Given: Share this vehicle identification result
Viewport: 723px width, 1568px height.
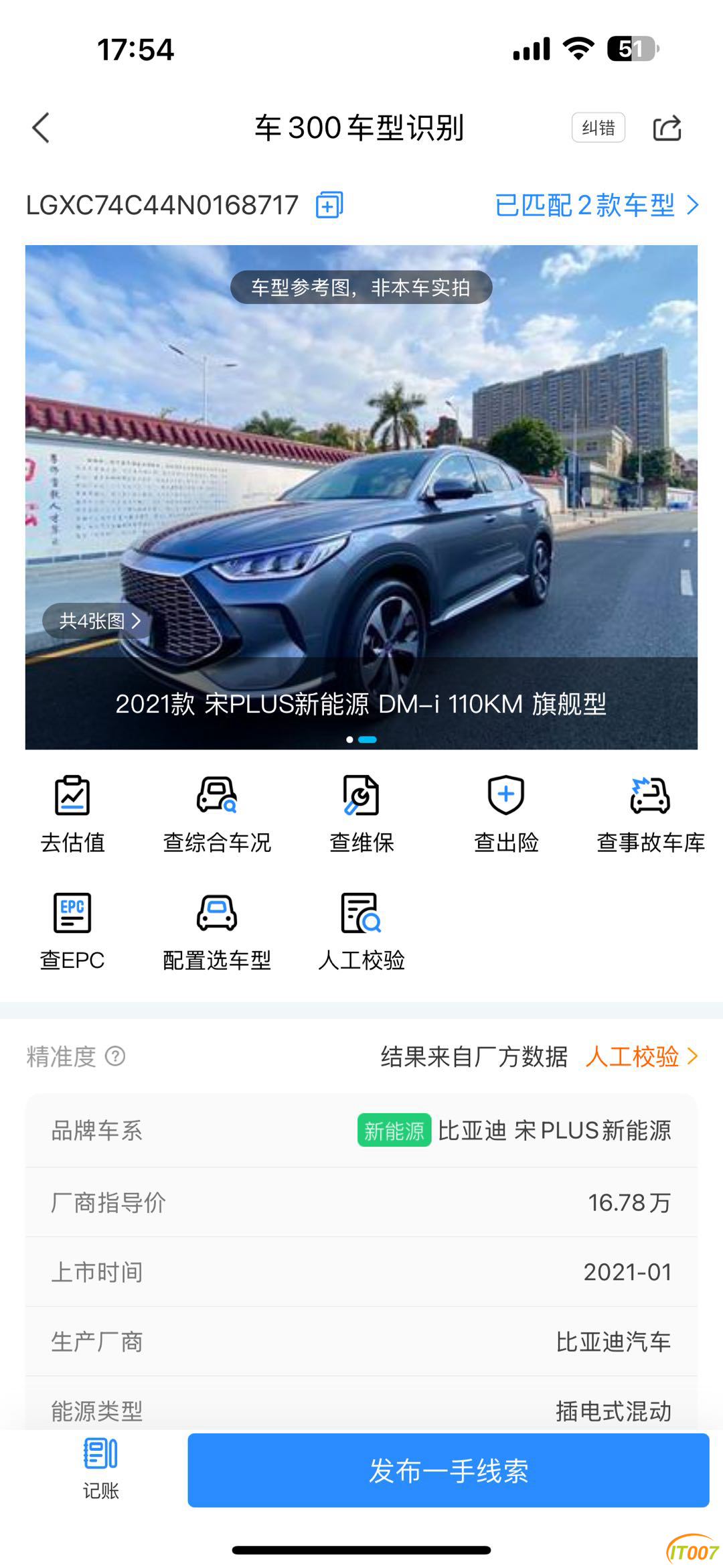Looking at the screenshot, I should click(x=667, y=127).
